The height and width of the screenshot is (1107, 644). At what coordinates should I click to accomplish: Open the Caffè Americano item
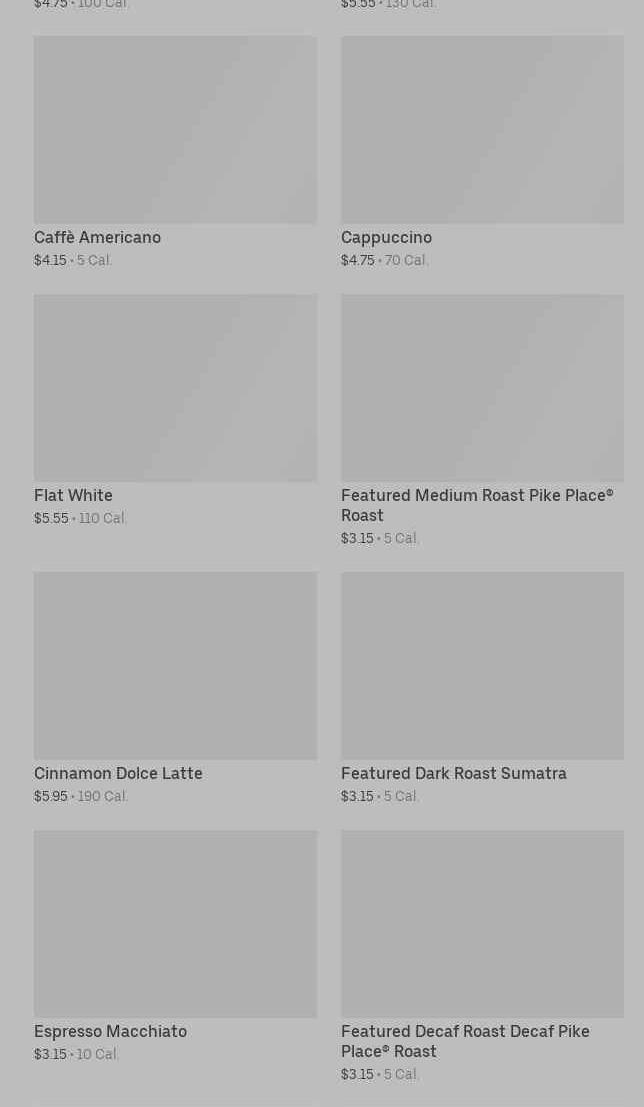point(175,152)
